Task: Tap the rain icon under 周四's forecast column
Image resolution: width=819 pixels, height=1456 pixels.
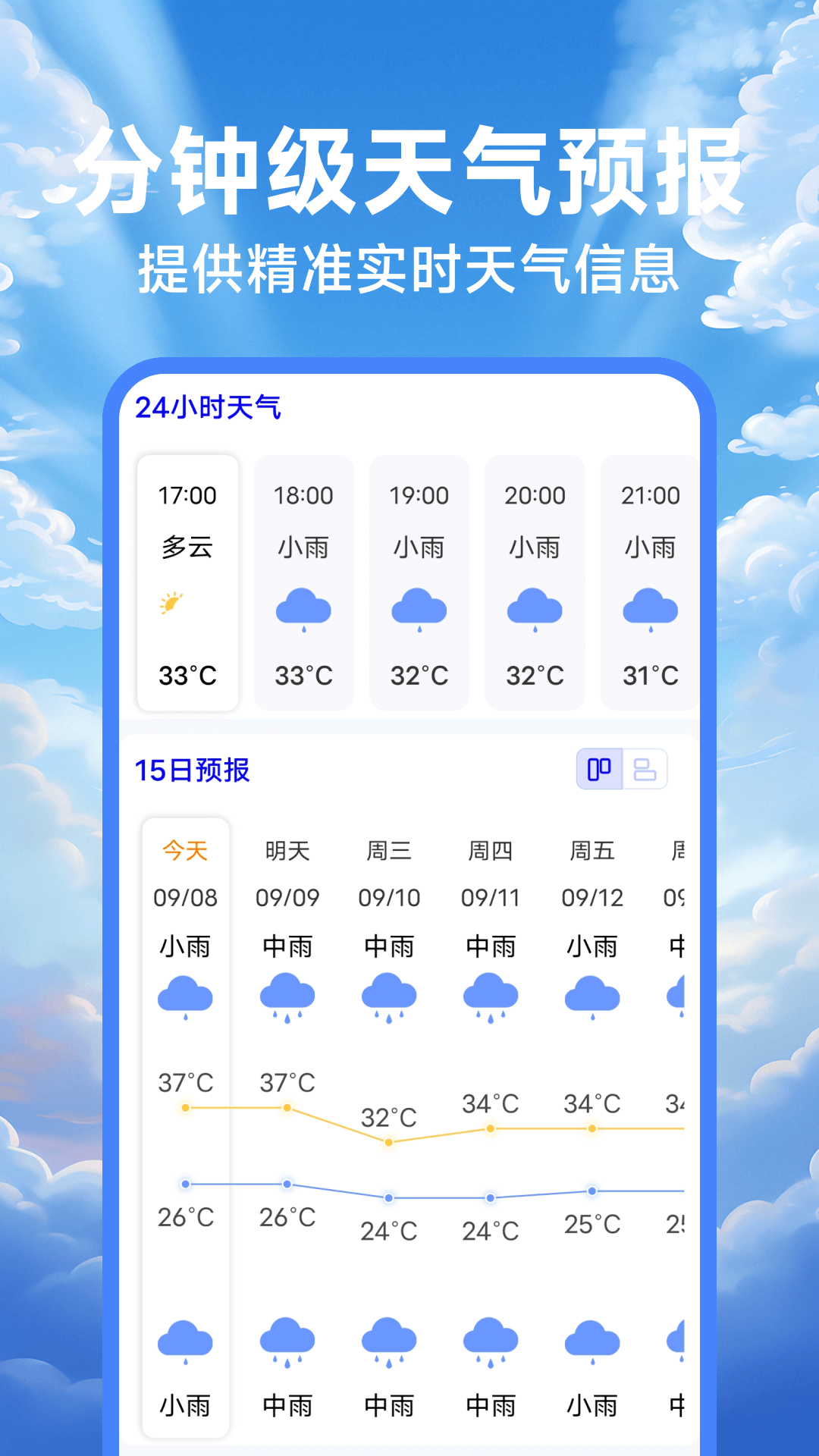Action: point(491,997)
